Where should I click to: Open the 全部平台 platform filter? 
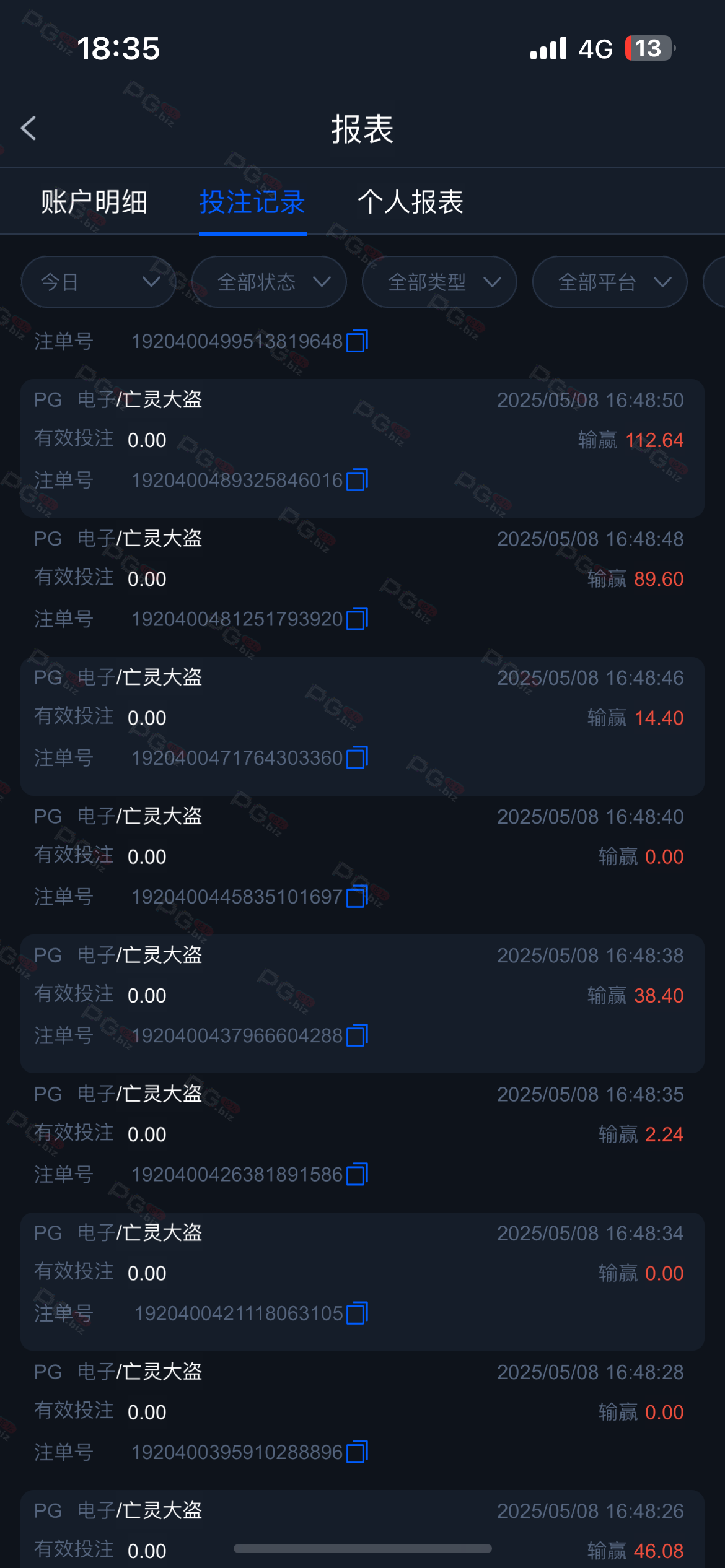click(x=610, y=282)
